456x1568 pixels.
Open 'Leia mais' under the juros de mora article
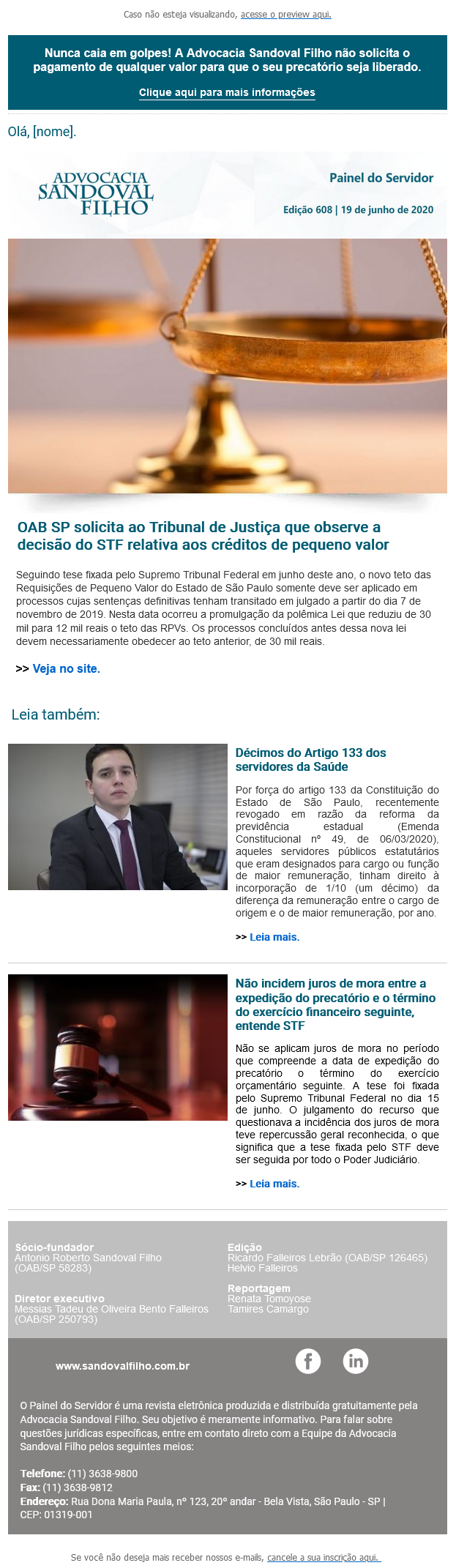(x=274, y=1184)
